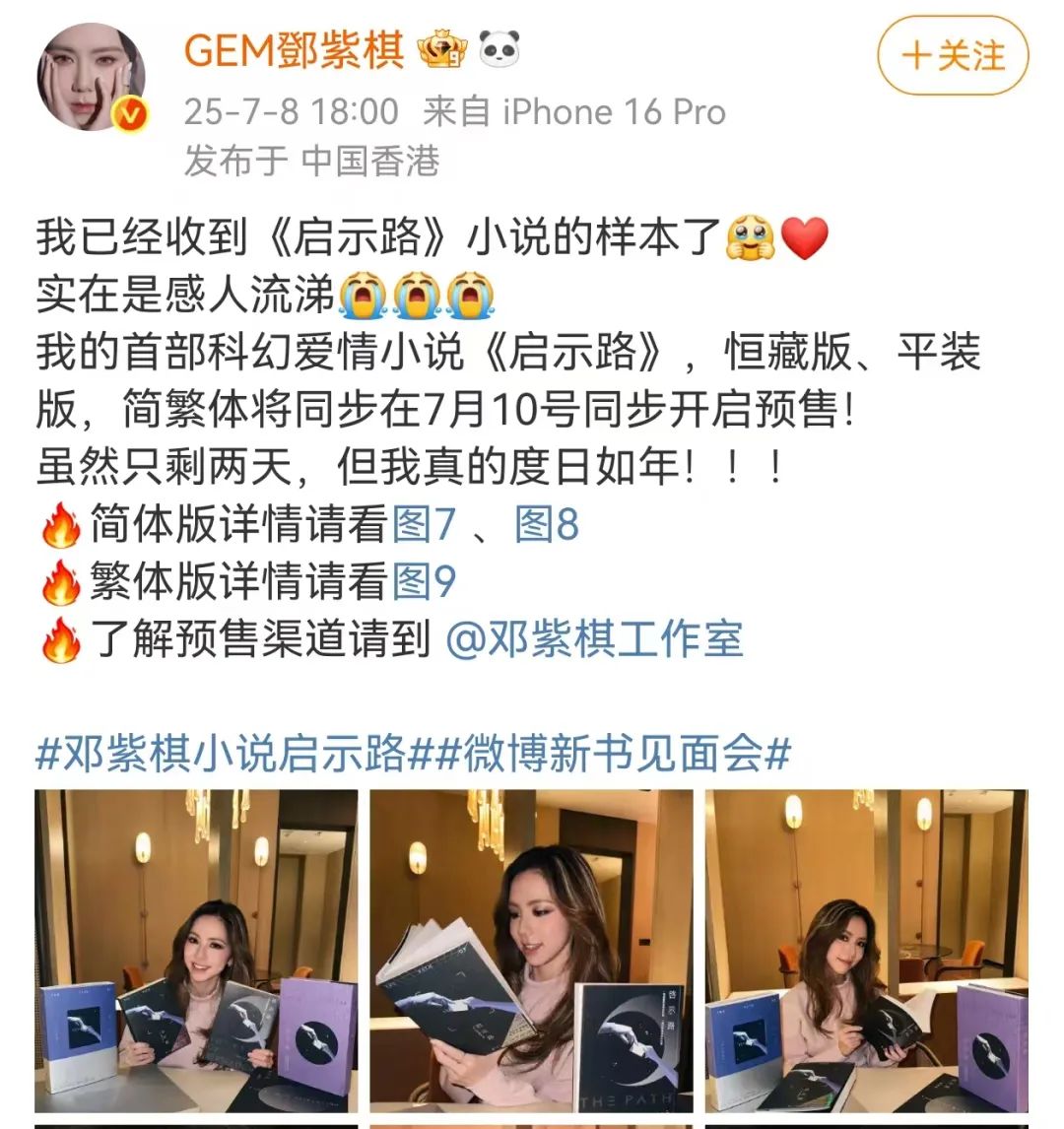Visit the @邓紫棋工作室 mention
Screen dimensions: 1064x1129
click(594, 639)
